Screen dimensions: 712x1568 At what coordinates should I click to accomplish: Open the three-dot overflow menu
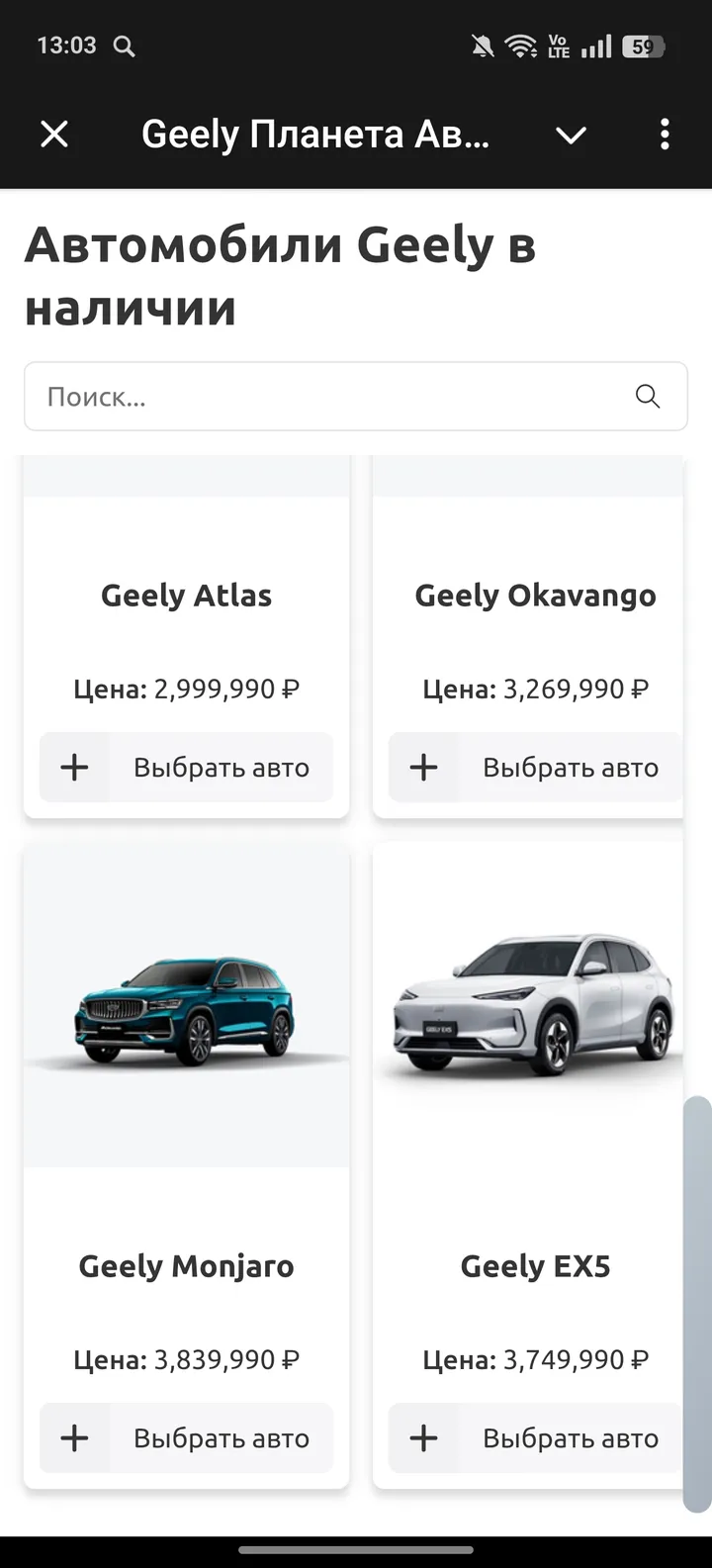(x=664, y=134)
